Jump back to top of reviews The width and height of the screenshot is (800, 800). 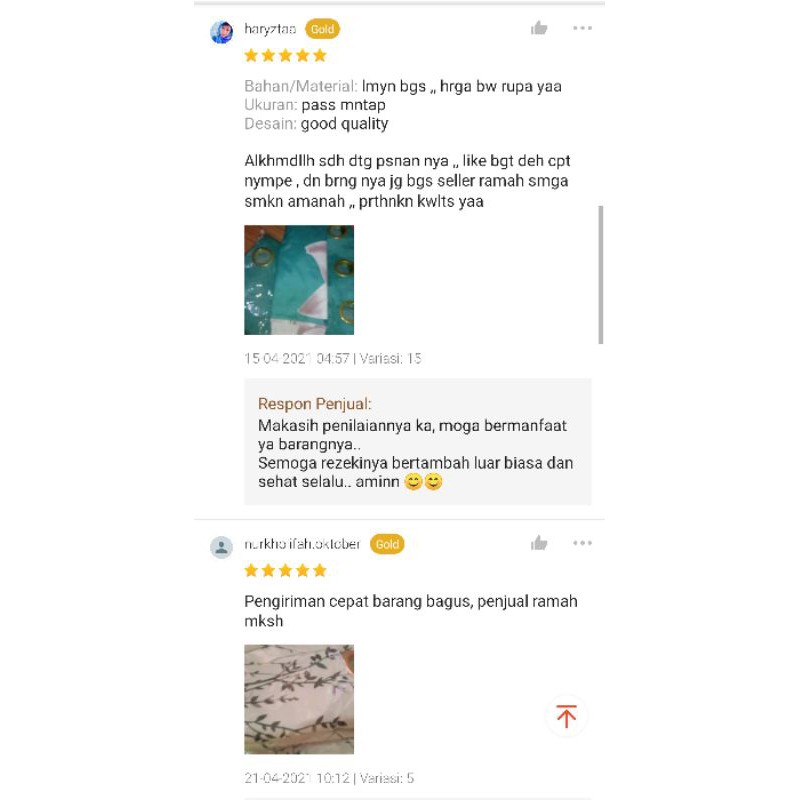tap(567, 716)
